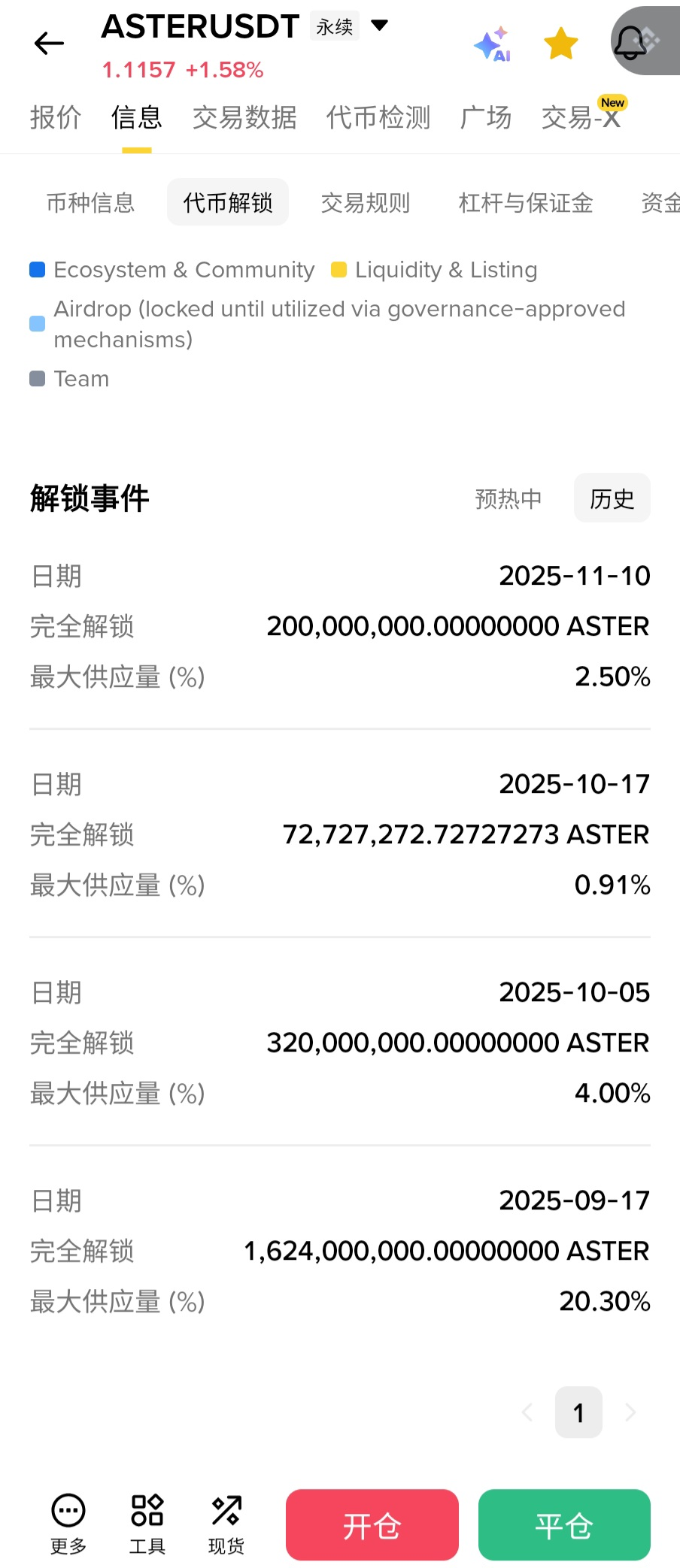
Task: Show 预热中 unlock events
Action: coord(508,498)
